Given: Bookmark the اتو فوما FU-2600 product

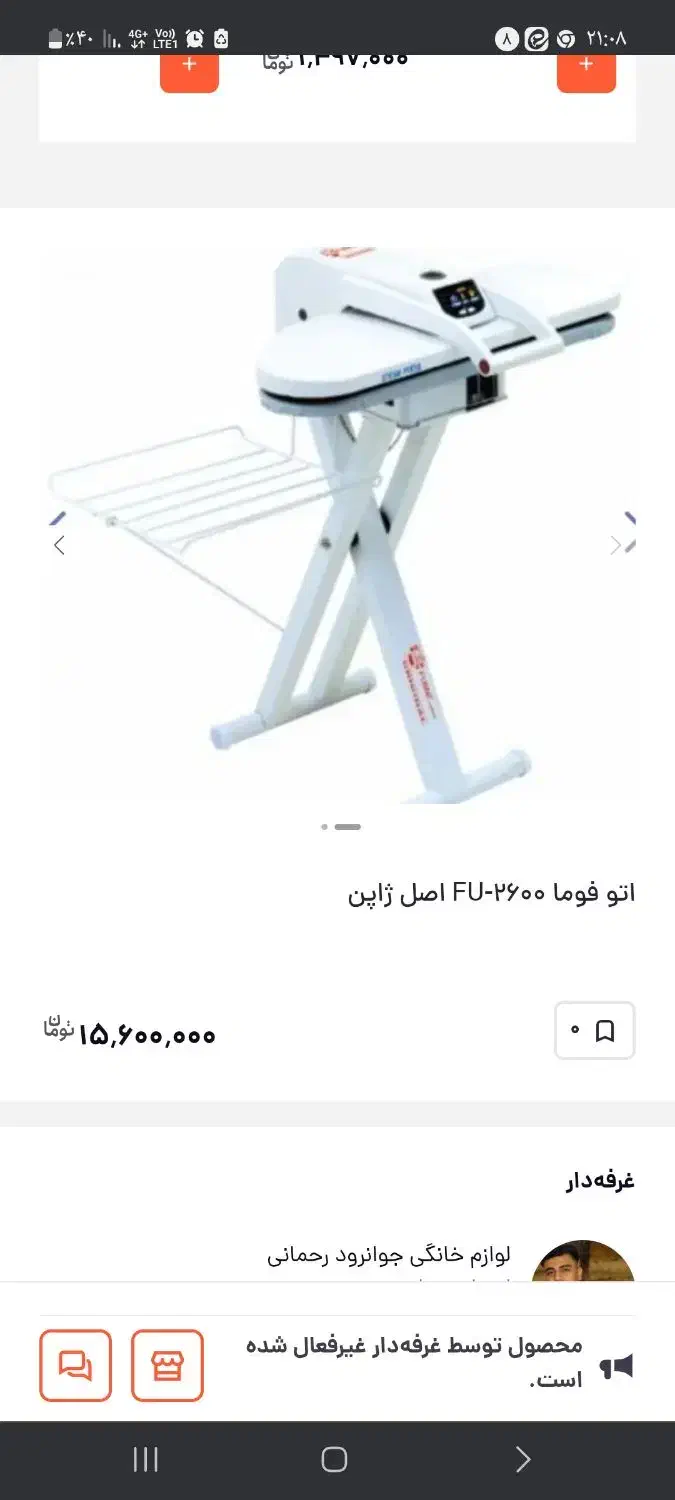Looking at the screenshot, I should pyautogui.click(x=595, y=1030).
